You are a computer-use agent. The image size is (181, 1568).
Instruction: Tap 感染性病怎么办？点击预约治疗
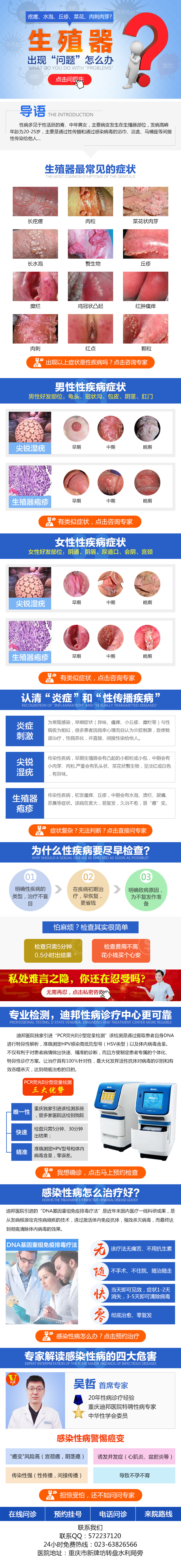tap(90, 1336)
